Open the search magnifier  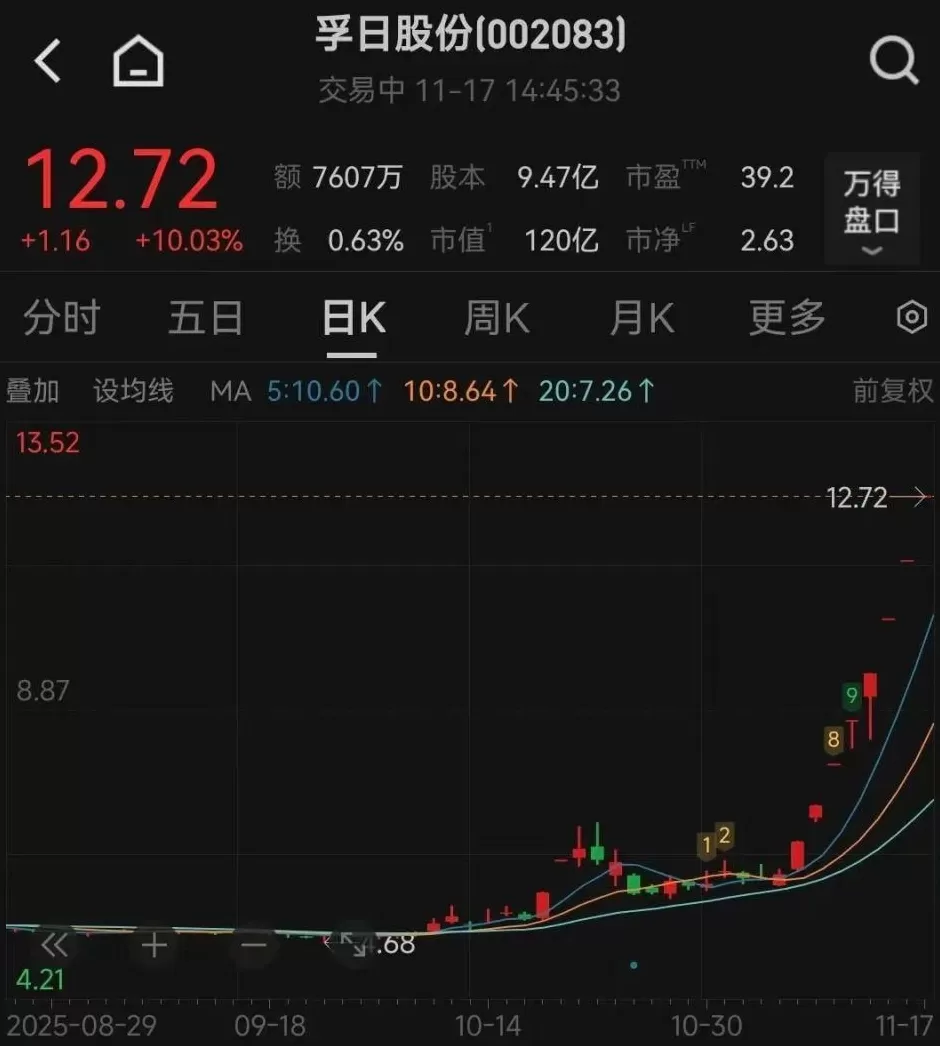click(893, 60)
